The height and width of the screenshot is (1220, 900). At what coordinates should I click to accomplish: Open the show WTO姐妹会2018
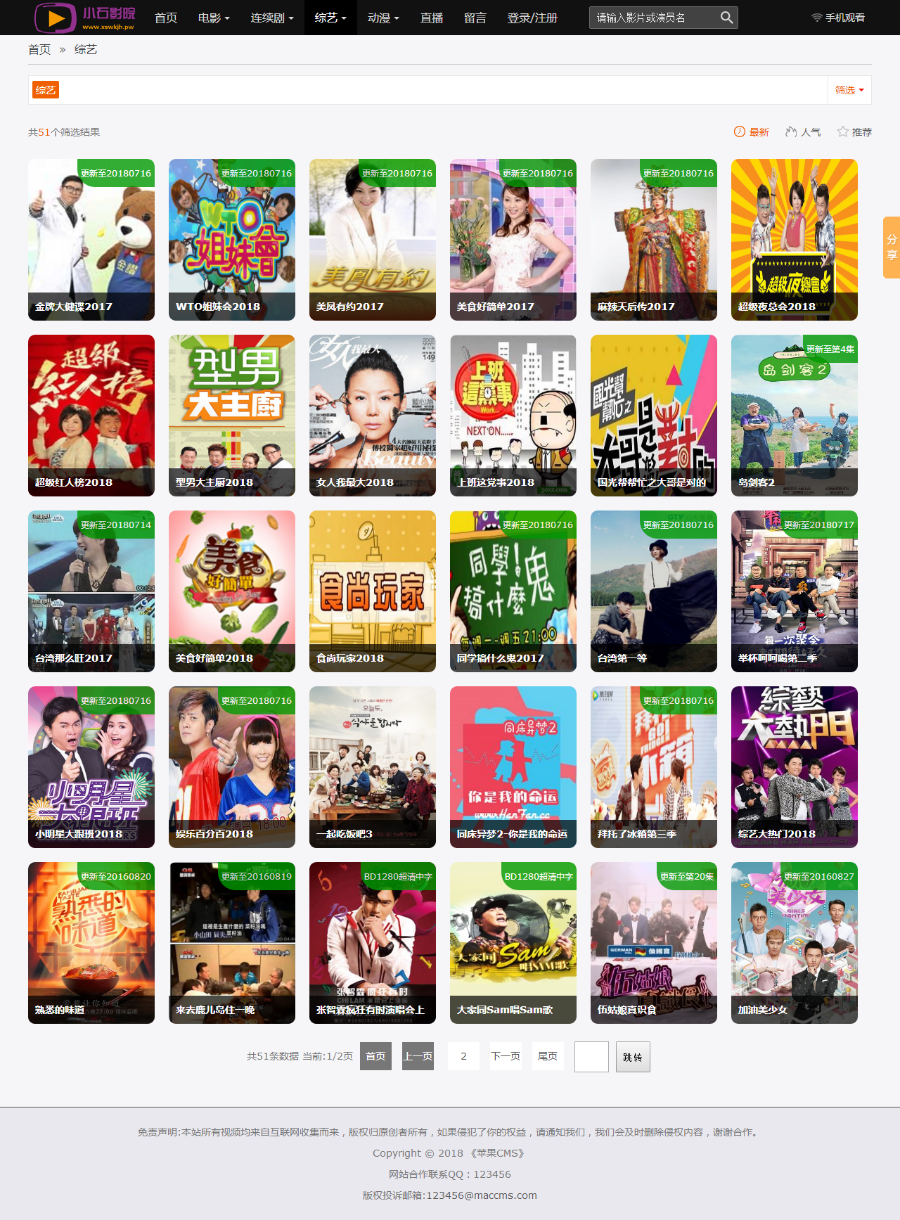pyautogui.click(x=232, y=240)
